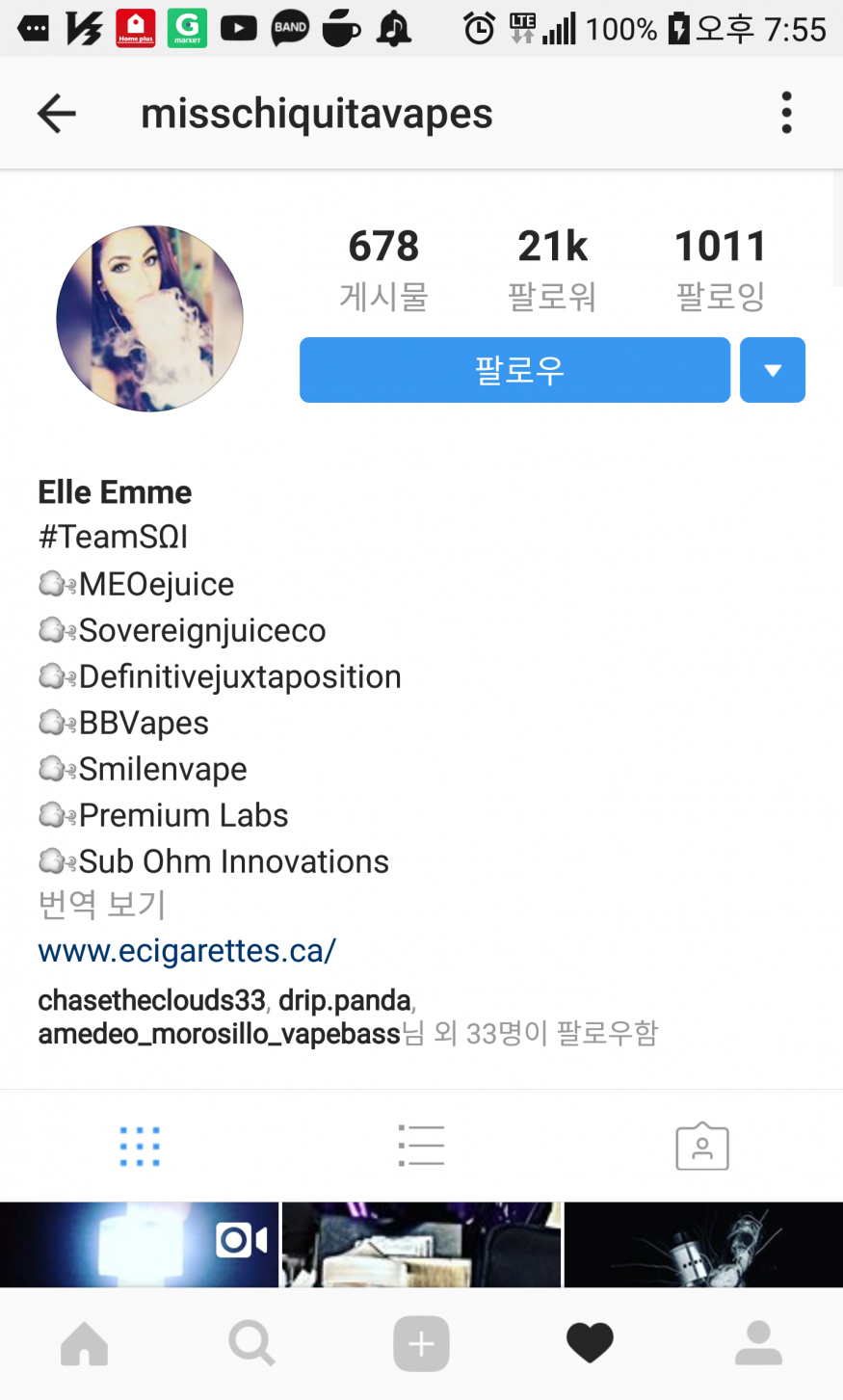The height and width of the screenshot is (1400, 843).
Task: Open the 1011 following list
Action: click(x=720, y=270)
